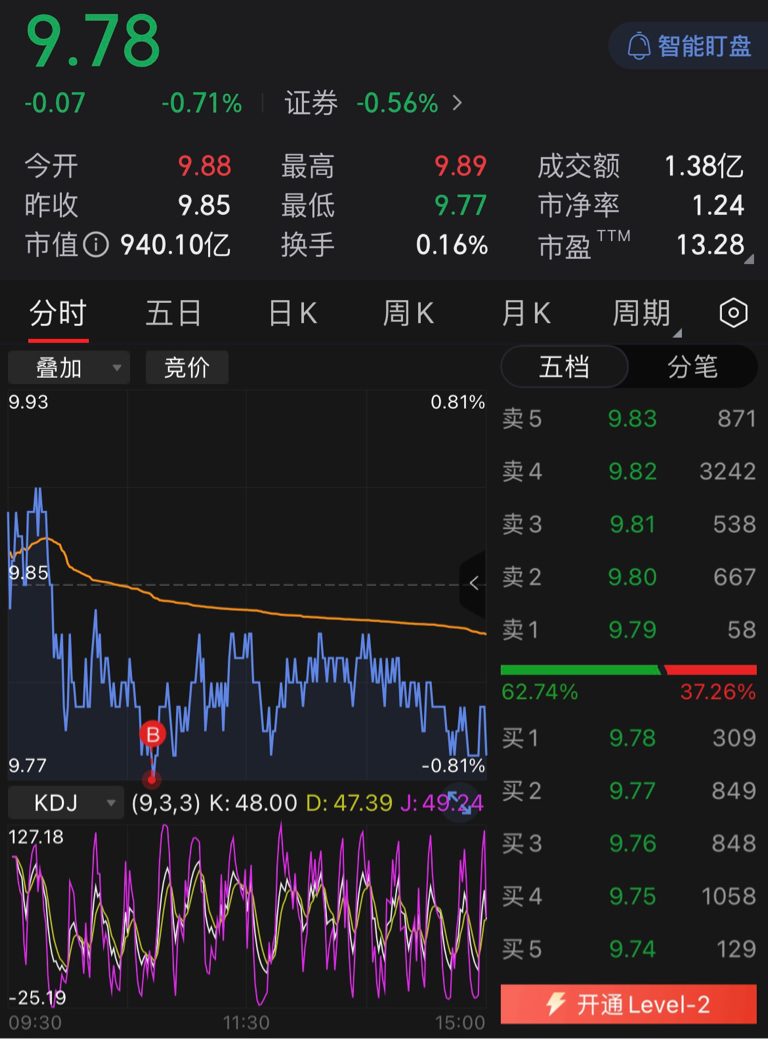Tap the B buy marker on the chart
Image resolution: width=768 pixels, height=1039 pixels.
153,734
